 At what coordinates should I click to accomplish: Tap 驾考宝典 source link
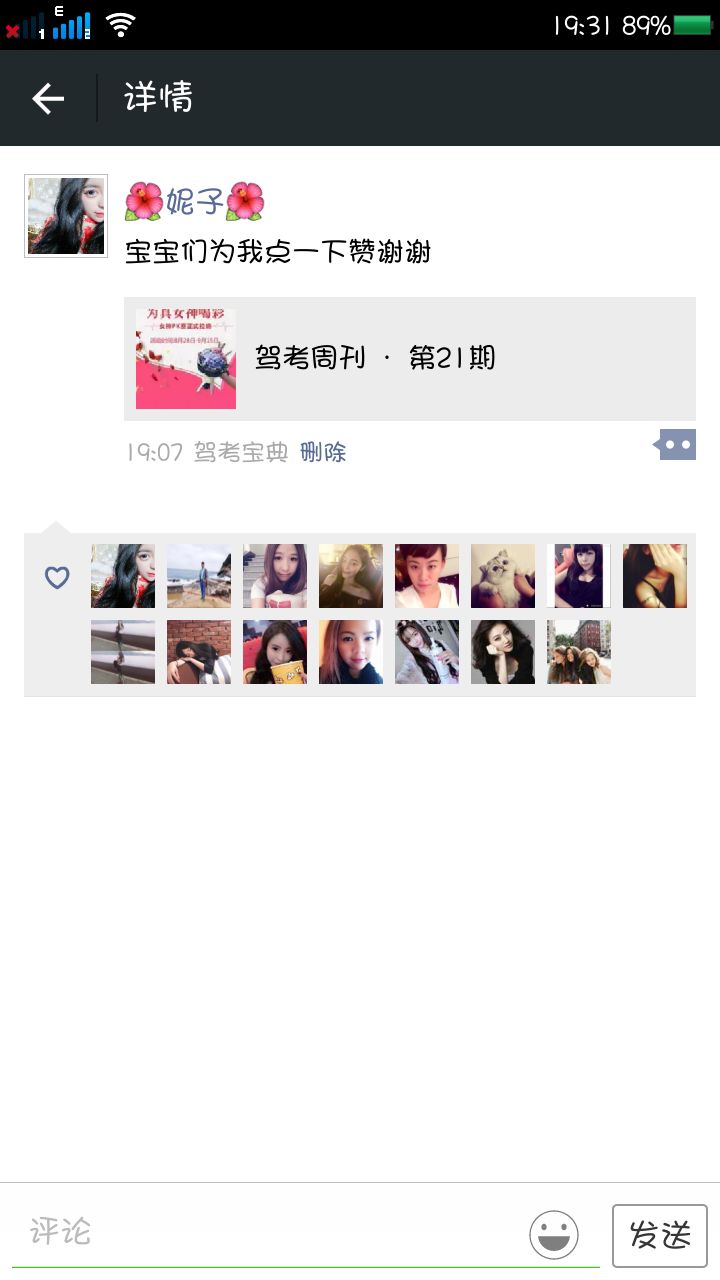click(x=240, y=453)
